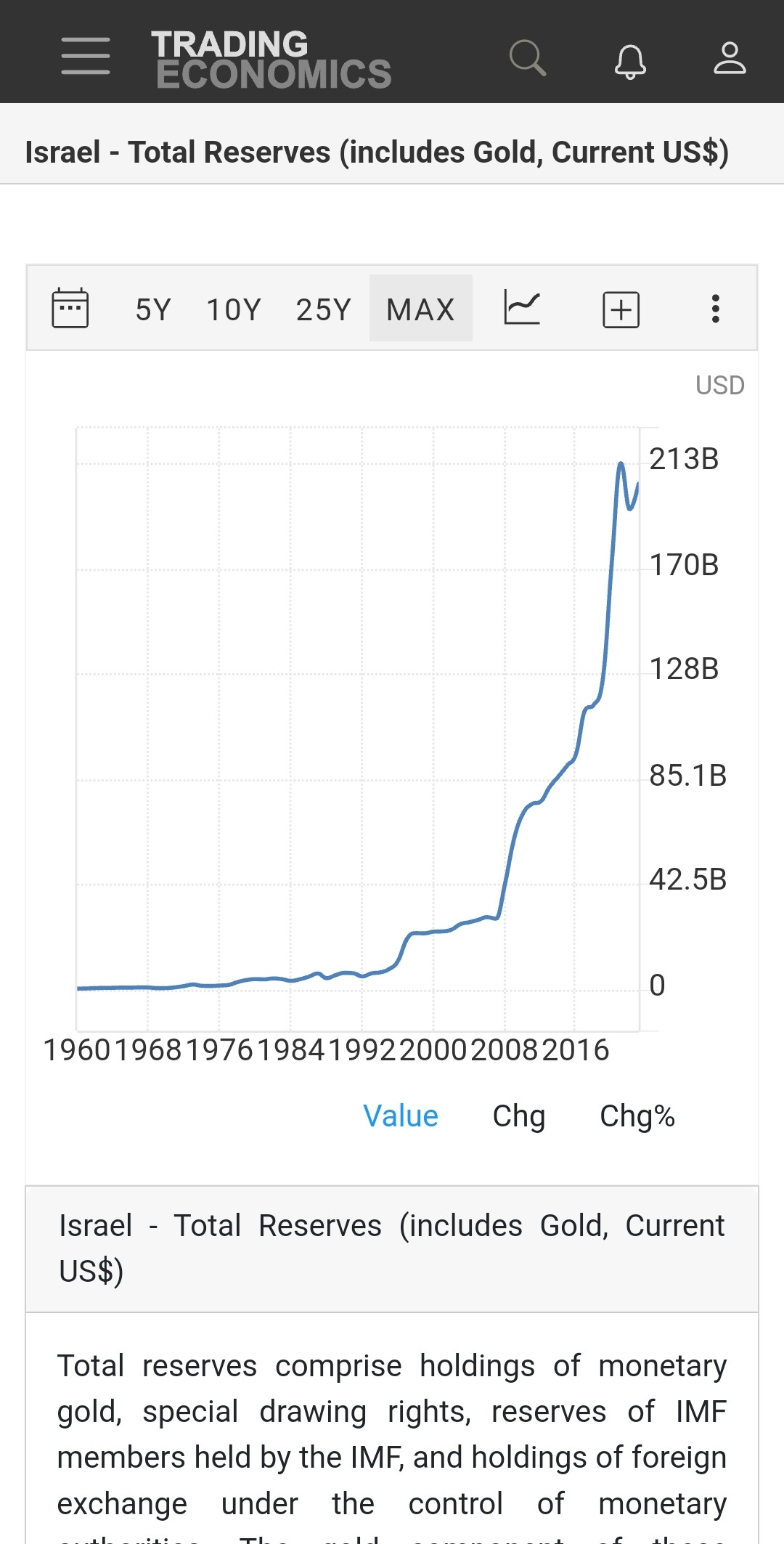Open the hamburger navigation menu
The height and width of the screenshot is (1544, 784).
click(86, 56)
